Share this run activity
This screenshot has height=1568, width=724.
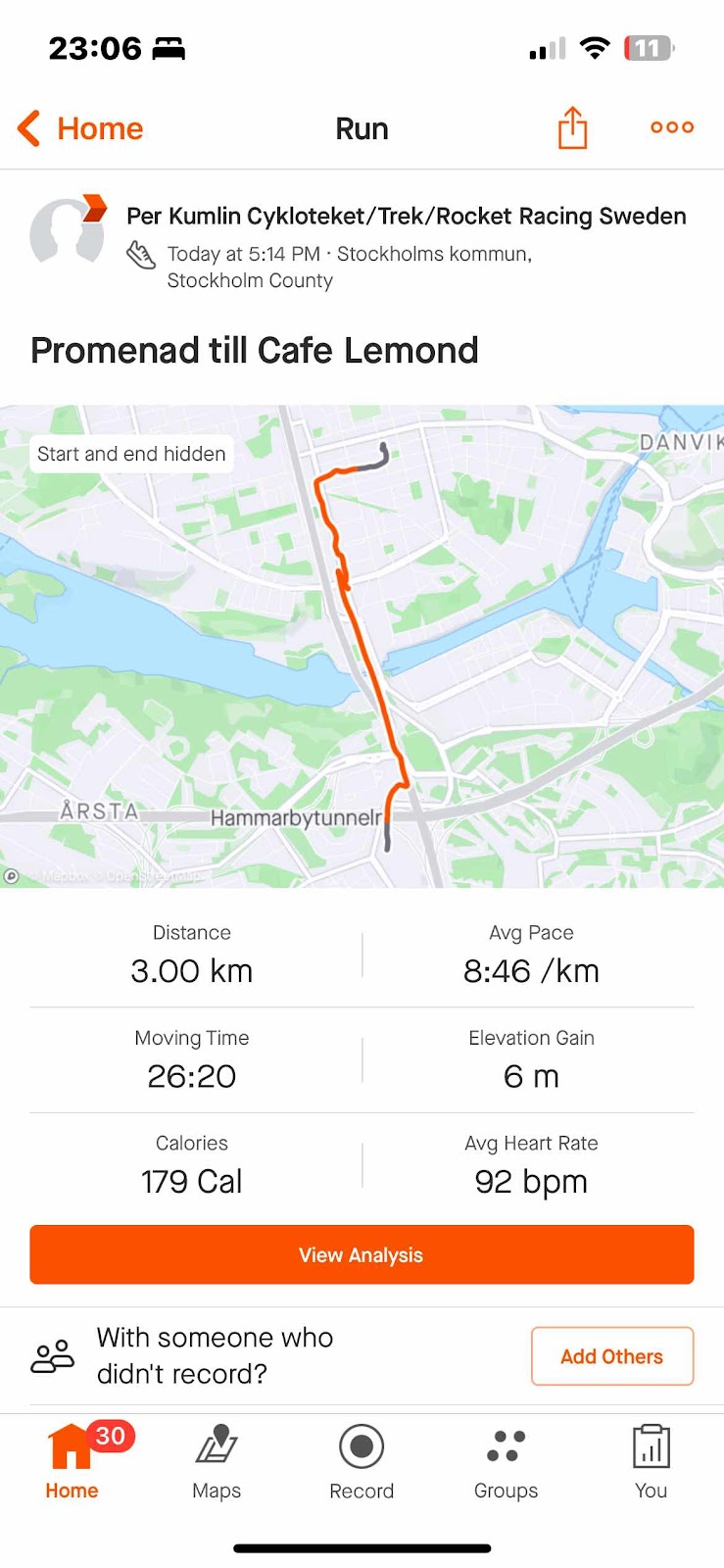click(572, 128)
